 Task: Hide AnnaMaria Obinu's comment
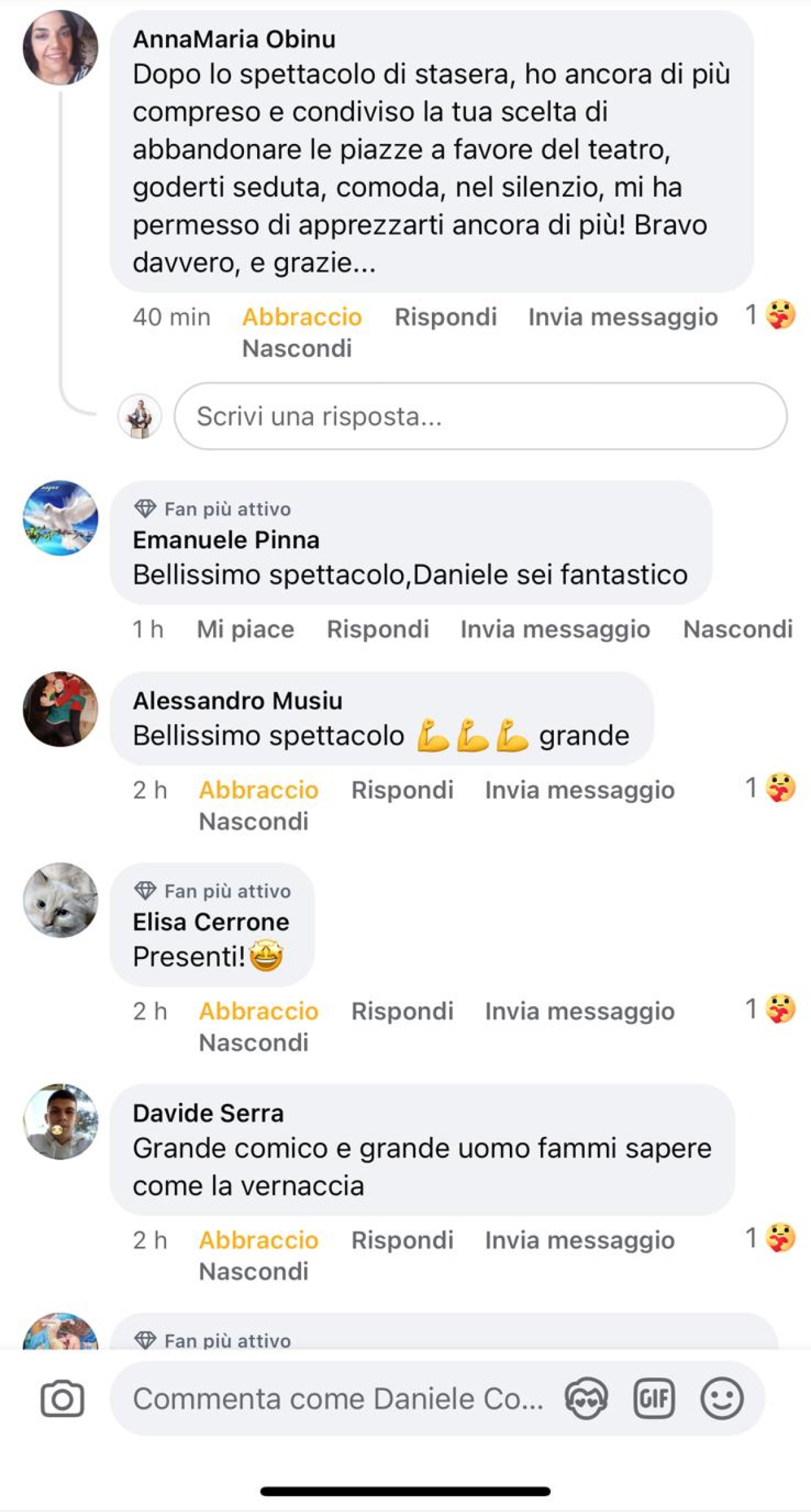pyautogui.click(x=297, y=348)
